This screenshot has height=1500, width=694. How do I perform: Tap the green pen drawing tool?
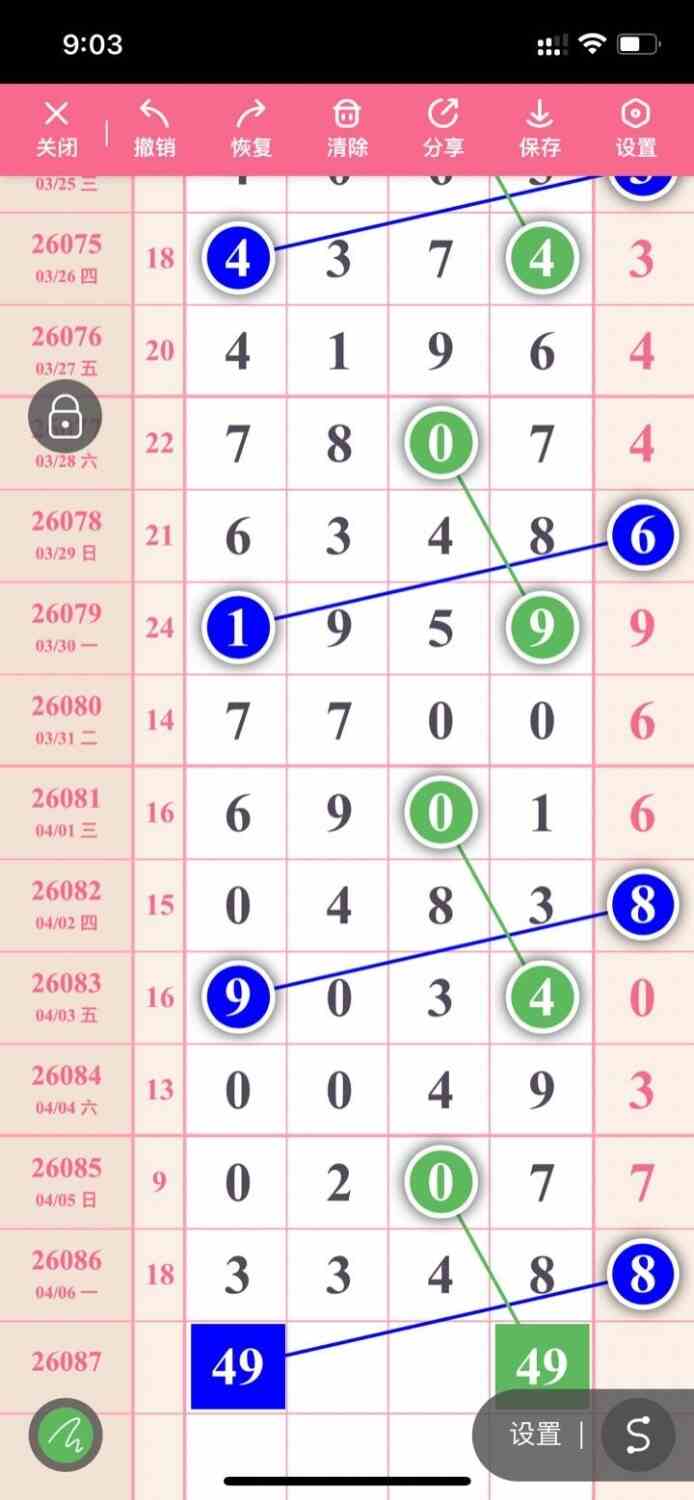click(65, 1436)
